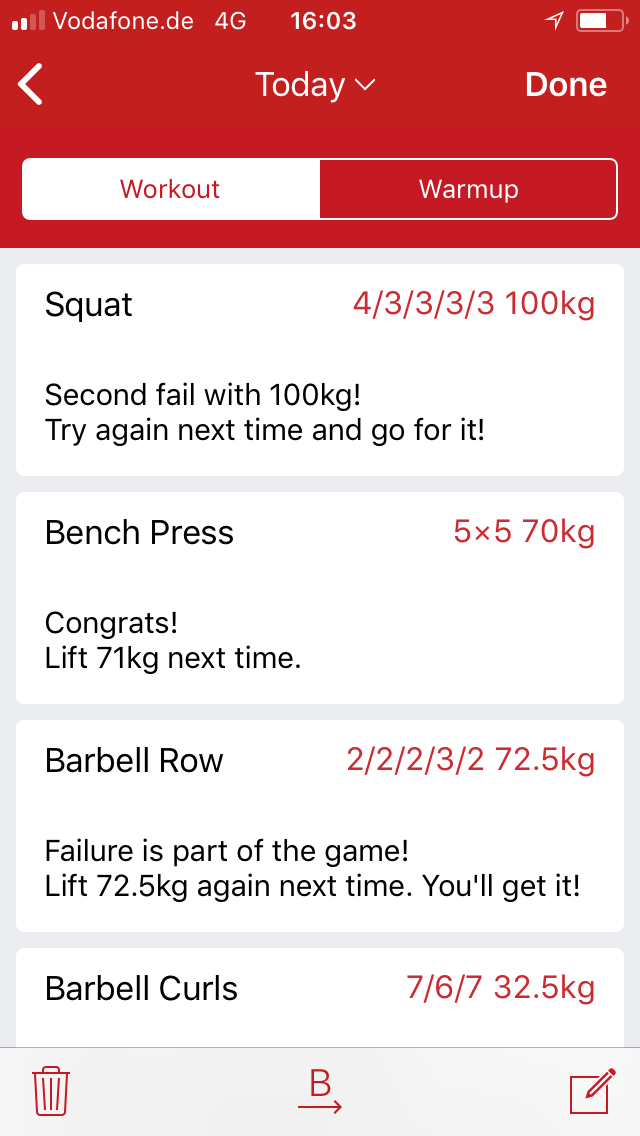640x1136 pixels.
Task: Switch to the Warmup segment
Action: (468, 189)
